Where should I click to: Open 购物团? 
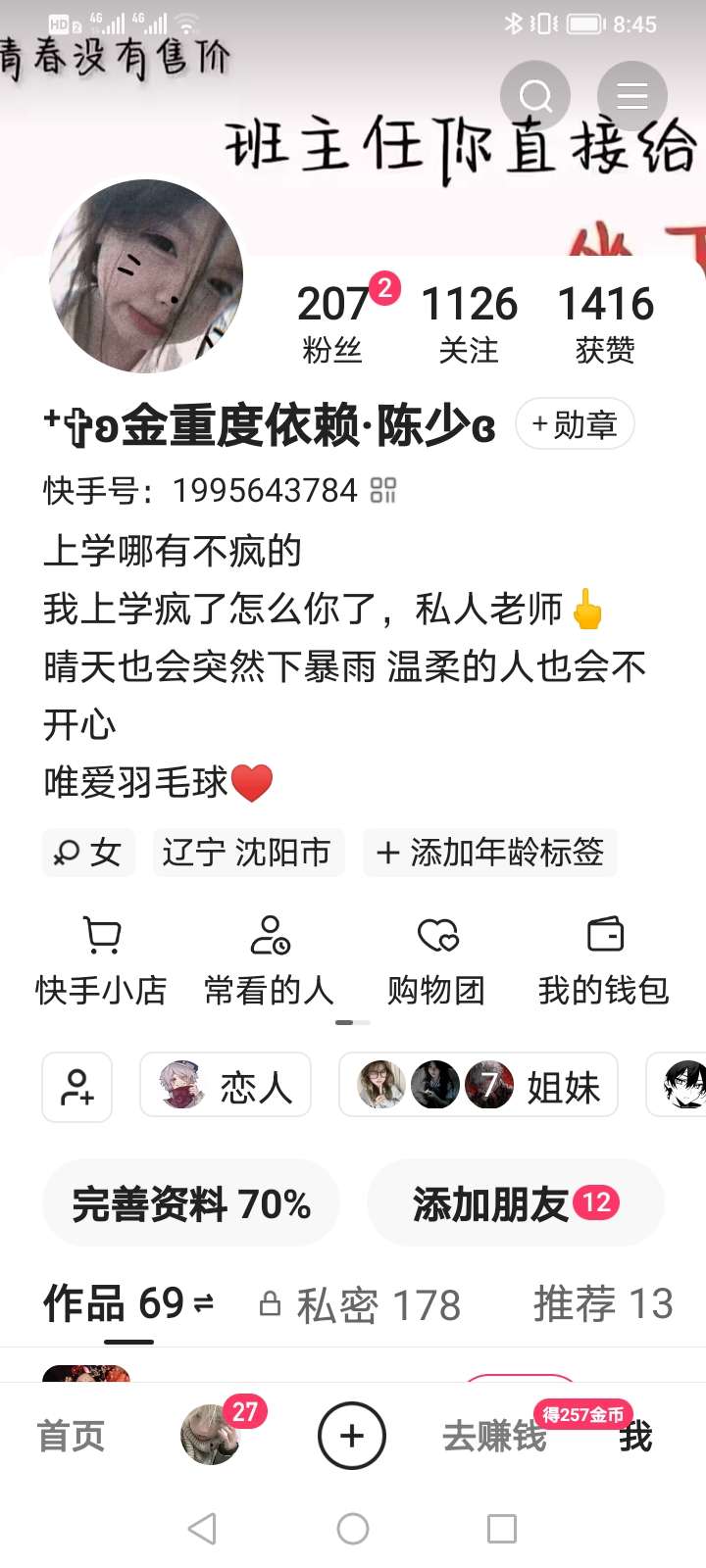point(436,961)
